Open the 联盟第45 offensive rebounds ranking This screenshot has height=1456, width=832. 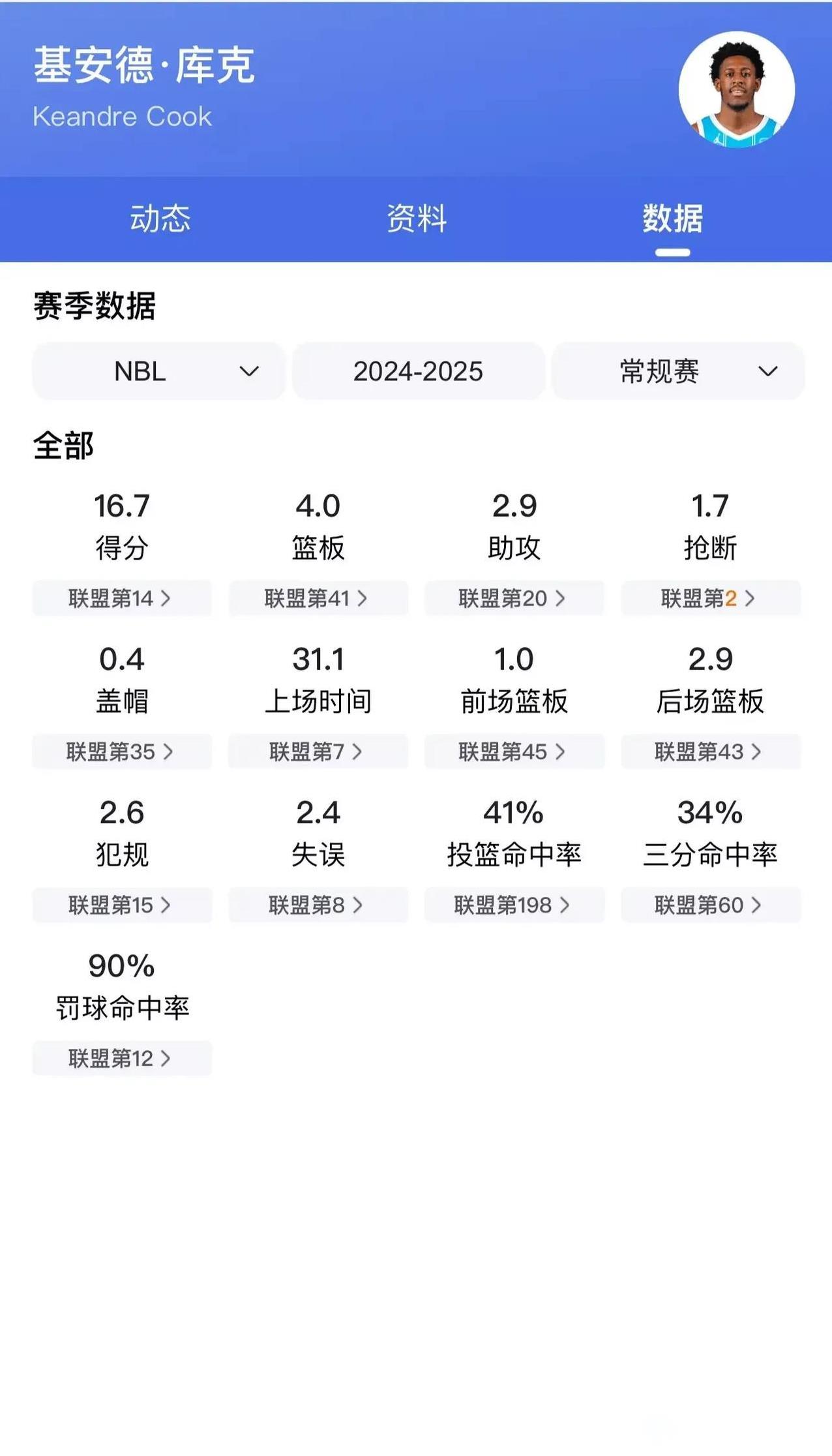click(514, 751)
